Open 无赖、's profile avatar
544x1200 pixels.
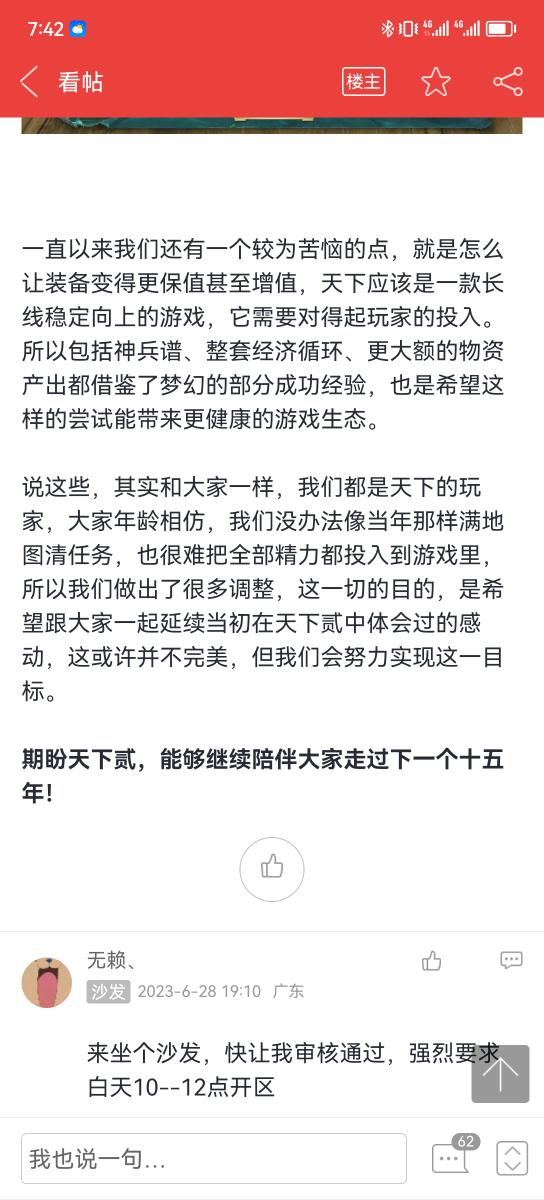click(x=47, y=982)
